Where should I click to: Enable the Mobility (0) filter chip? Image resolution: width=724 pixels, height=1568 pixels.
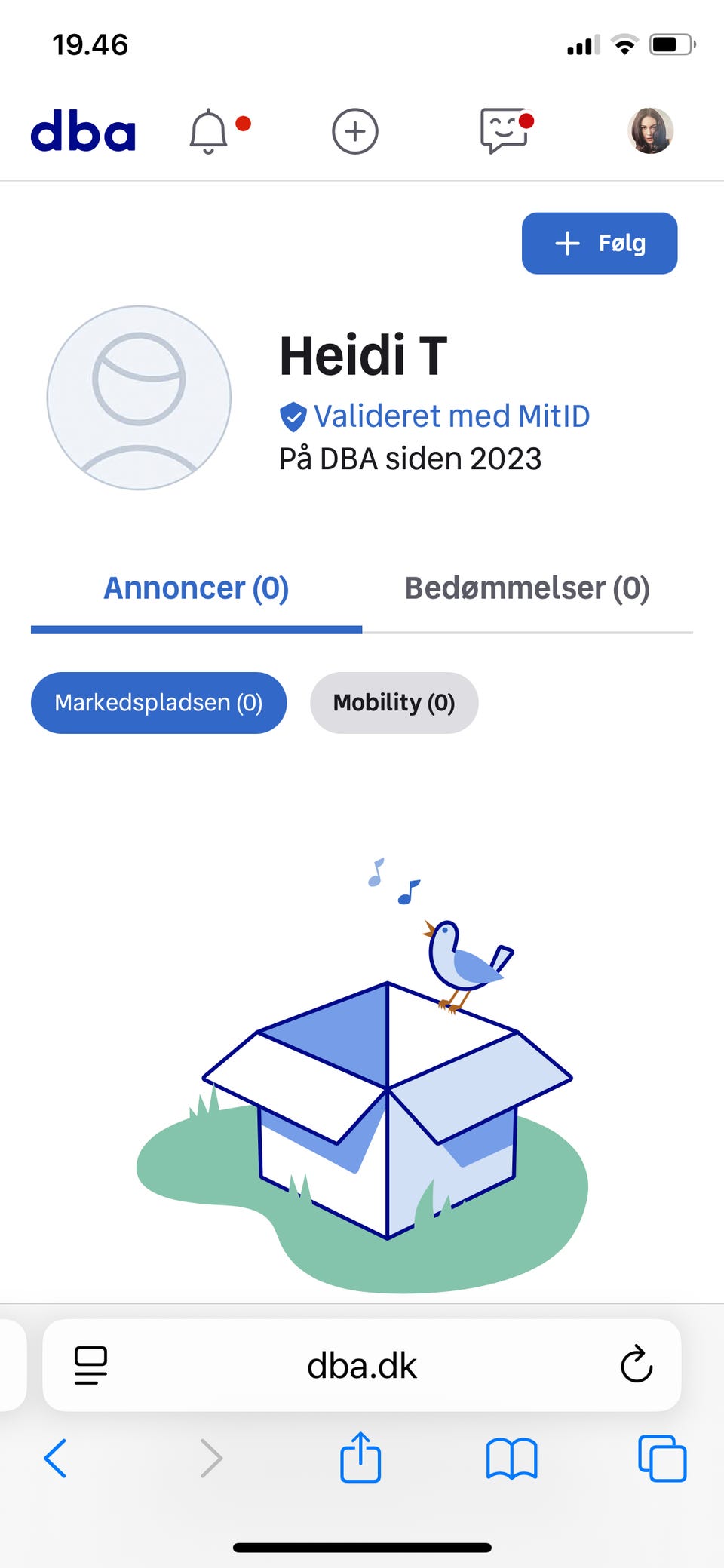point(393,702)
